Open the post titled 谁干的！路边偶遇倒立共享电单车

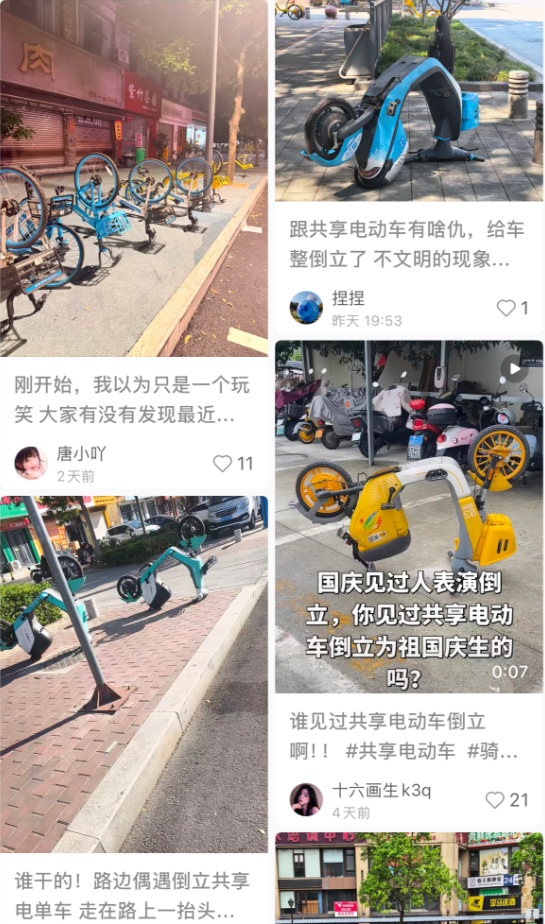coord(134,674)
